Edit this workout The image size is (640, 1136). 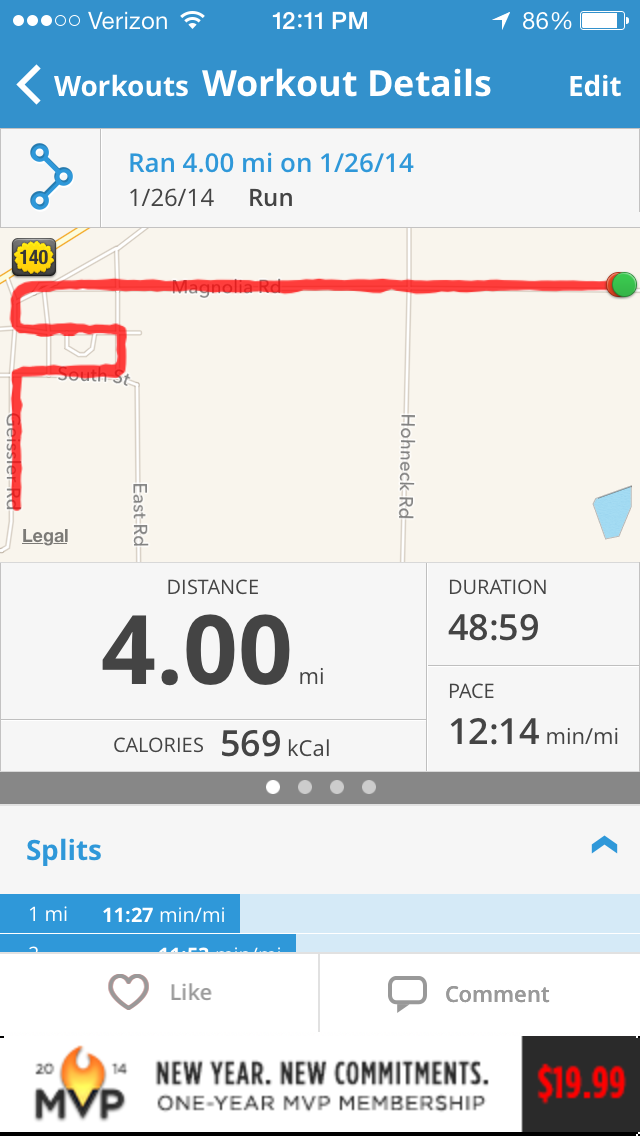click(x=595, y=86)
